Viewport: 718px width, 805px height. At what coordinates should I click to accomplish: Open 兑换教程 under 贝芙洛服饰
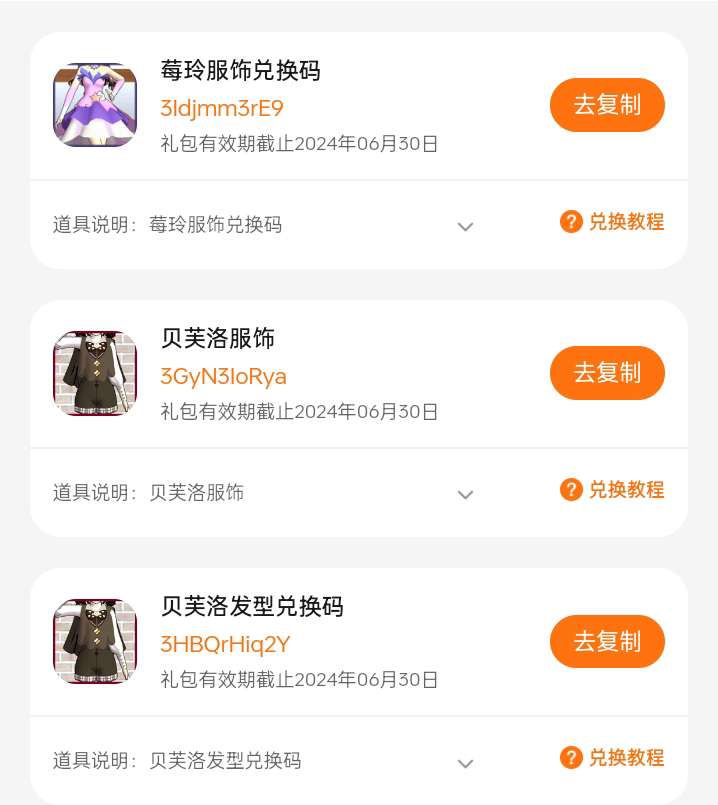point(612,490)
